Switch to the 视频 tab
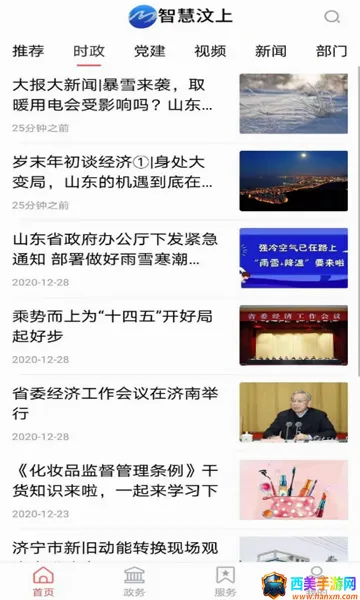The image size is (360, 600). (210, 51)
